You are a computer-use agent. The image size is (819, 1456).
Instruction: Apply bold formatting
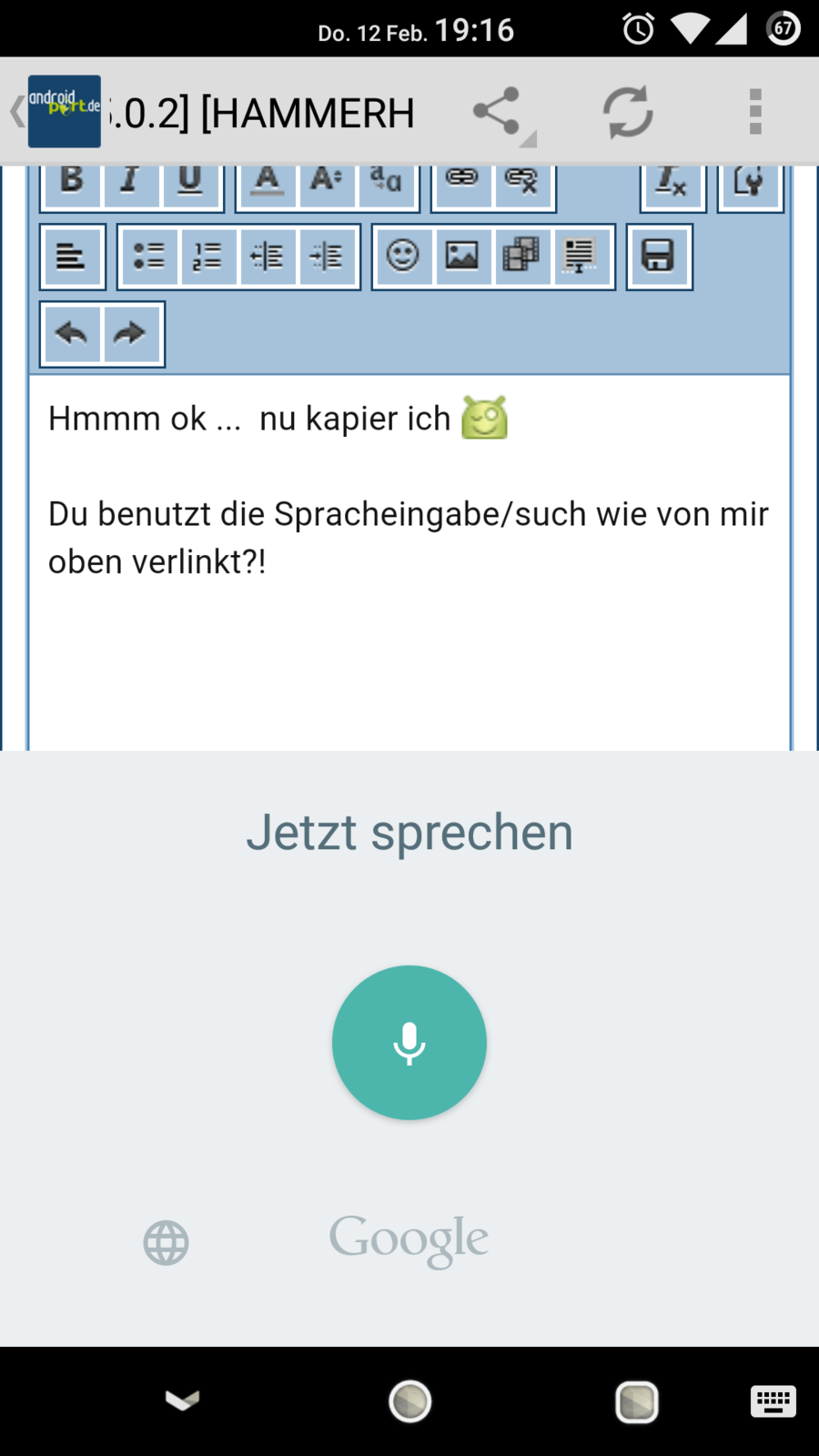pyautogui.click(x=73, y=182)
